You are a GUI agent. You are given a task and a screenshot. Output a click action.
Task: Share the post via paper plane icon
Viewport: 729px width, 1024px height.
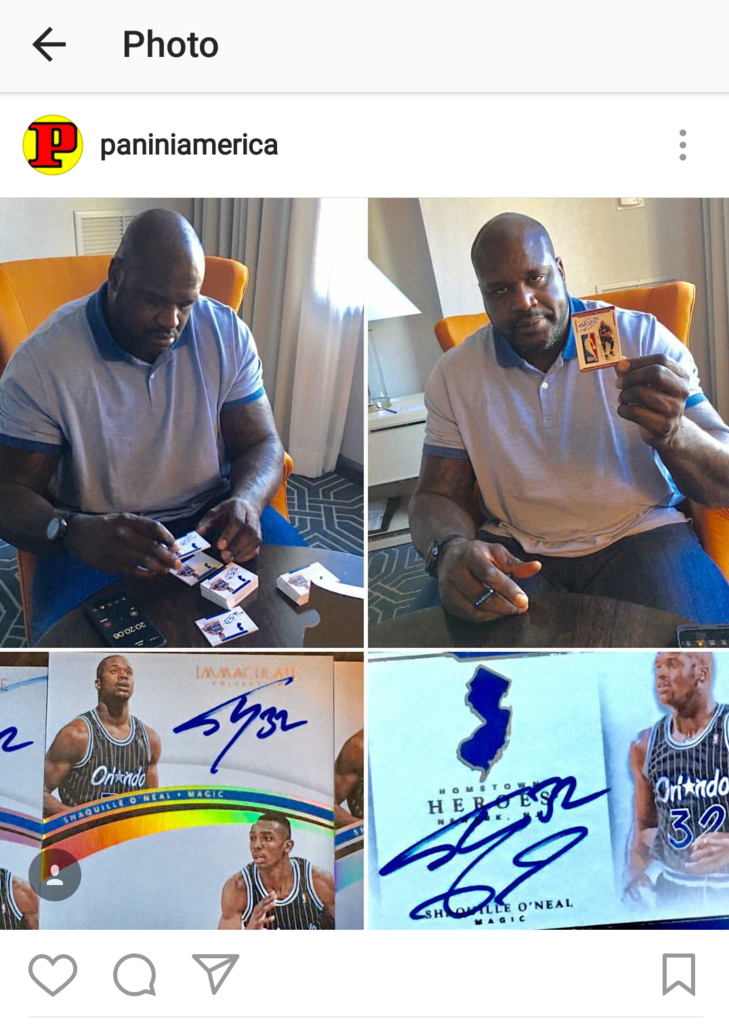215,974
